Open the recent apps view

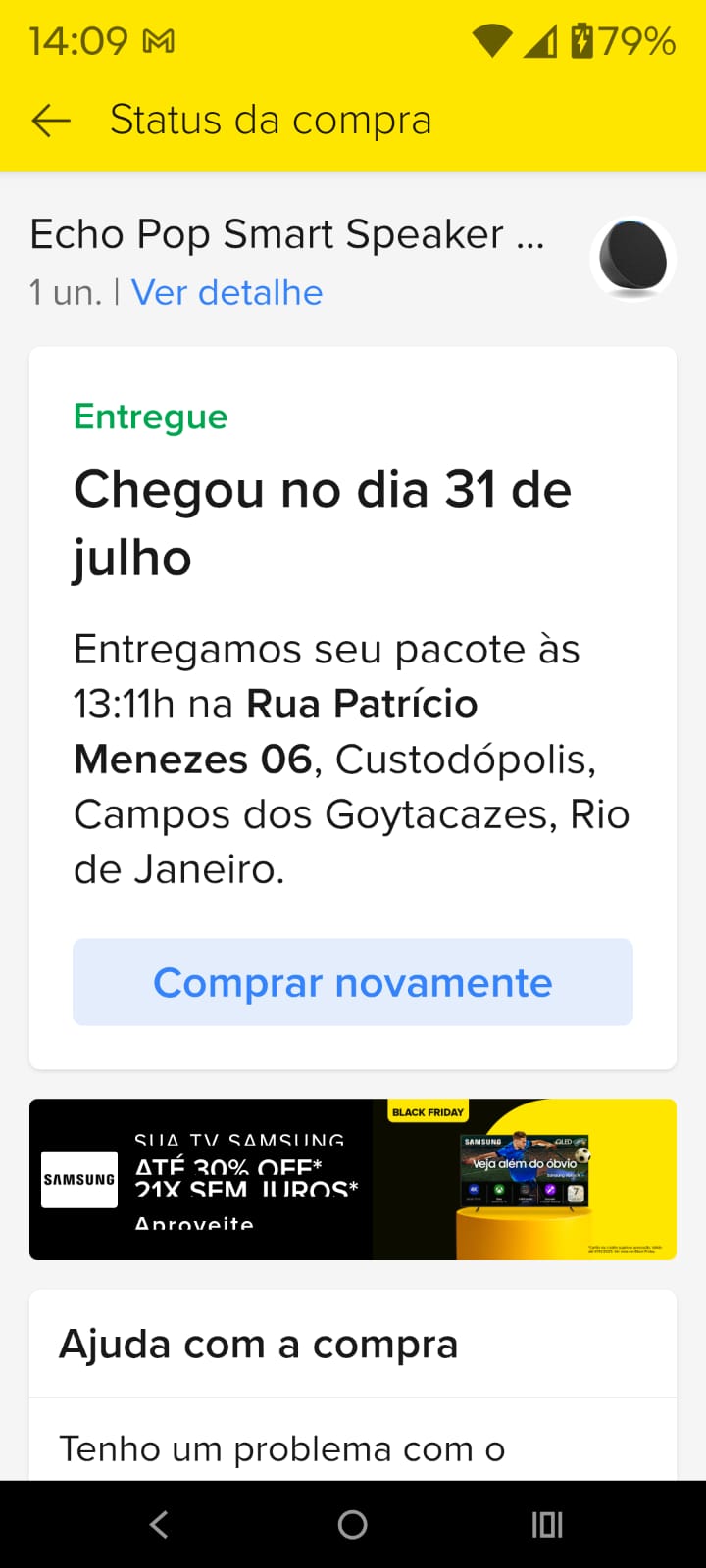(547, 1524)
